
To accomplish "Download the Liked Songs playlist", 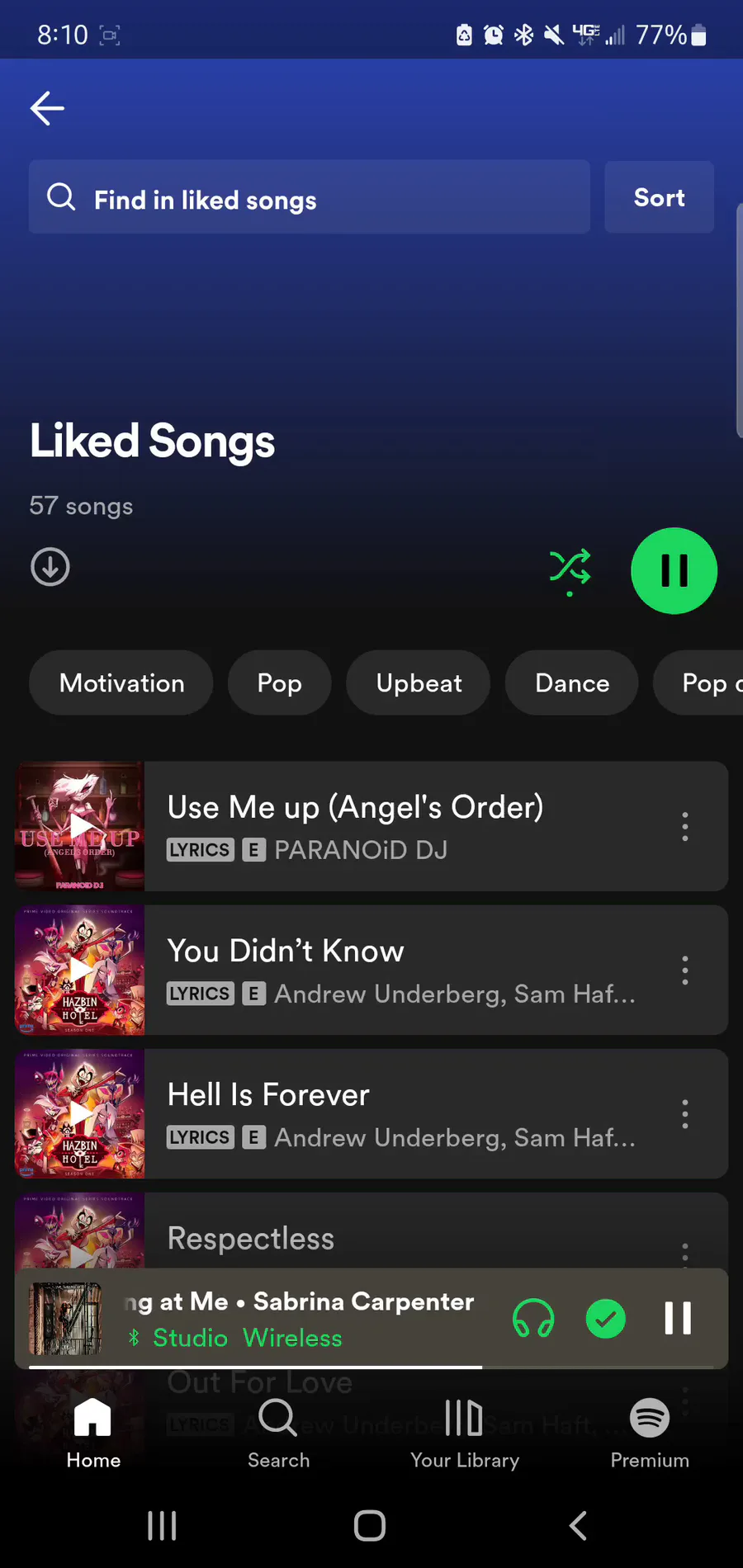I will click(50, 567).
